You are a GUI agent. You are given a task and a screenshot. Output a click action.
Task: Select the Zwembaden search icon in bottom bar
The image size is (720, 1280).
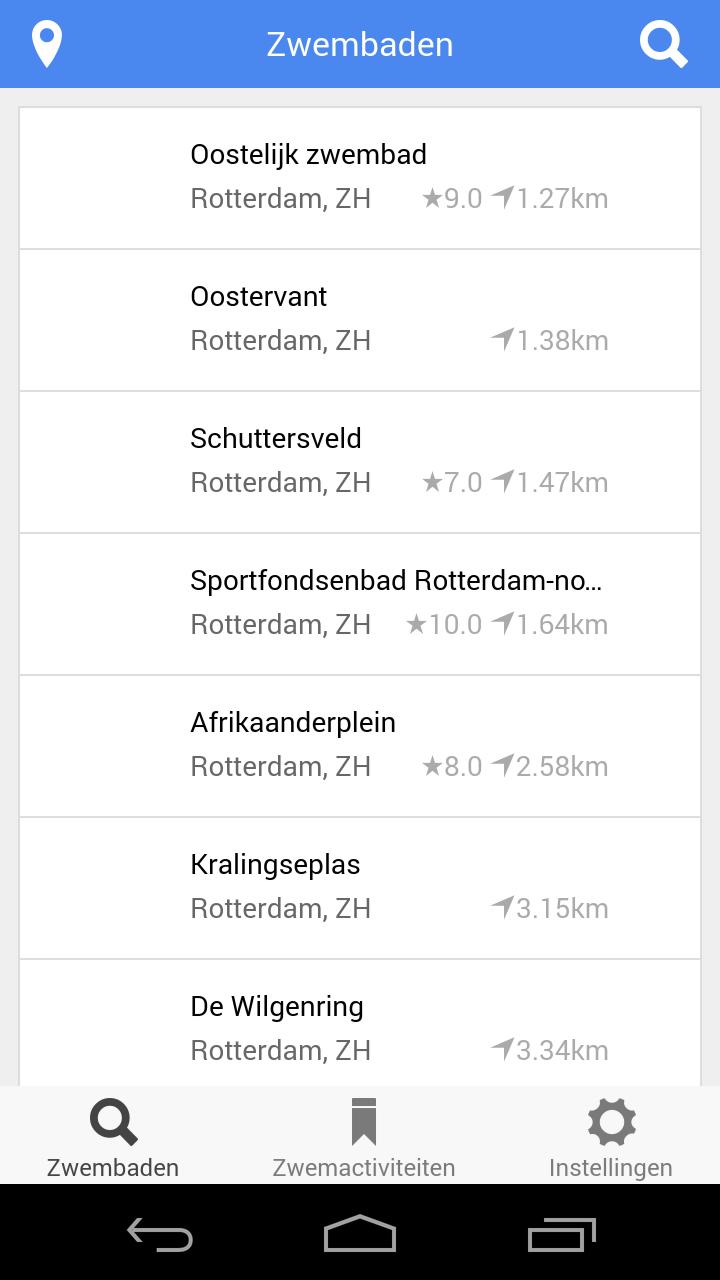coord(112,1122)
